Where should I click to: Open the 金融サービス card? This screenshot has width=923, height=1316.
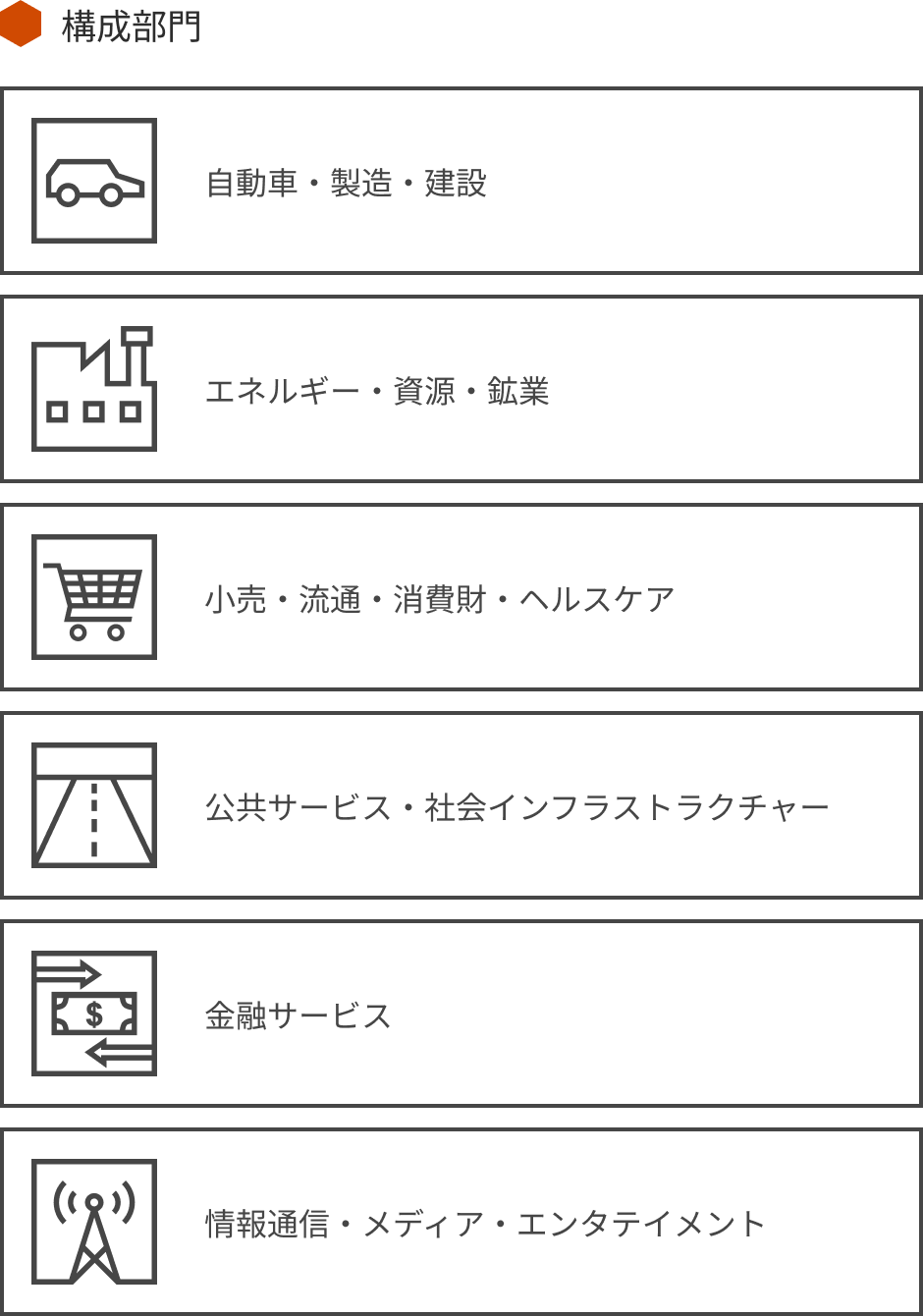(x=461, y=1014)
